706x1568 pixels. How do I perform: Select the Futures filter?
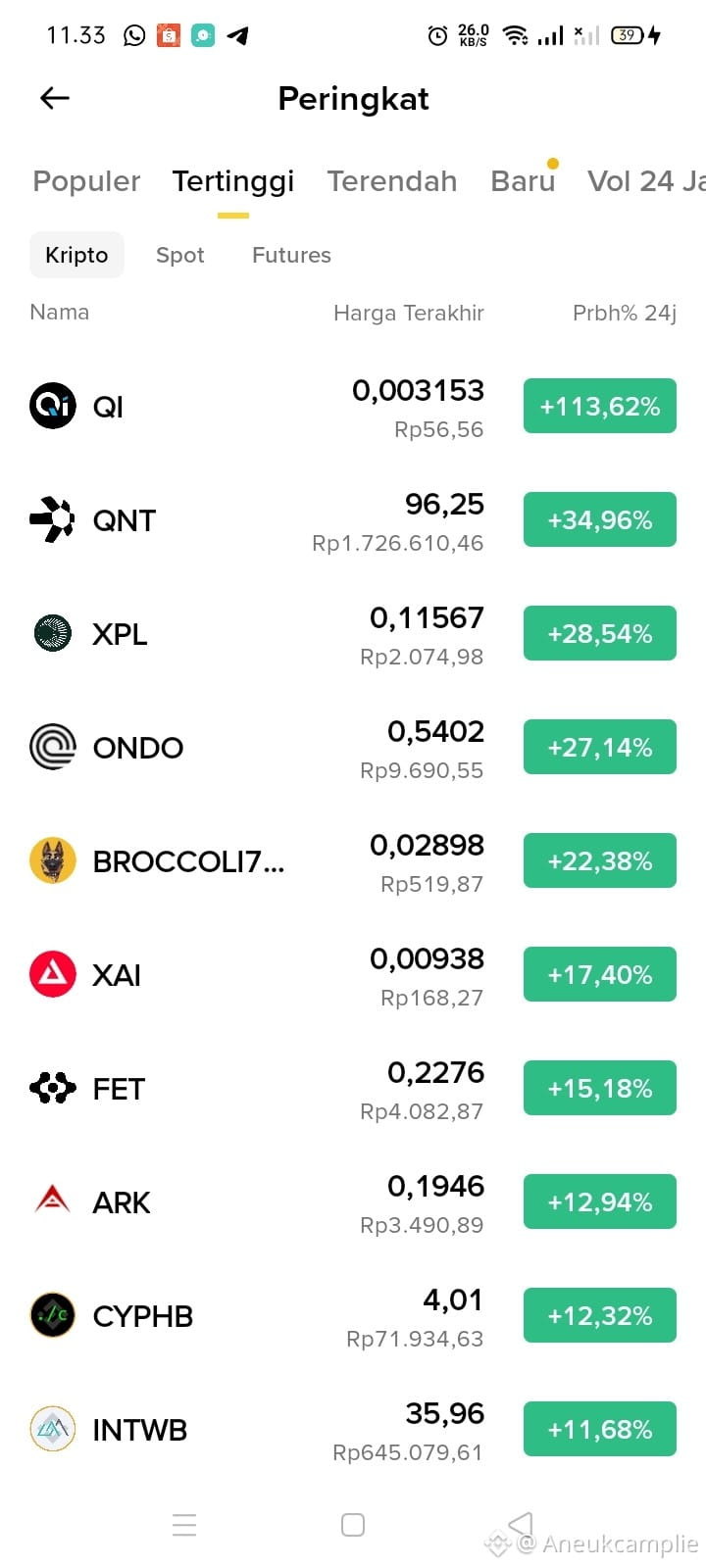(x=291, y=255)
